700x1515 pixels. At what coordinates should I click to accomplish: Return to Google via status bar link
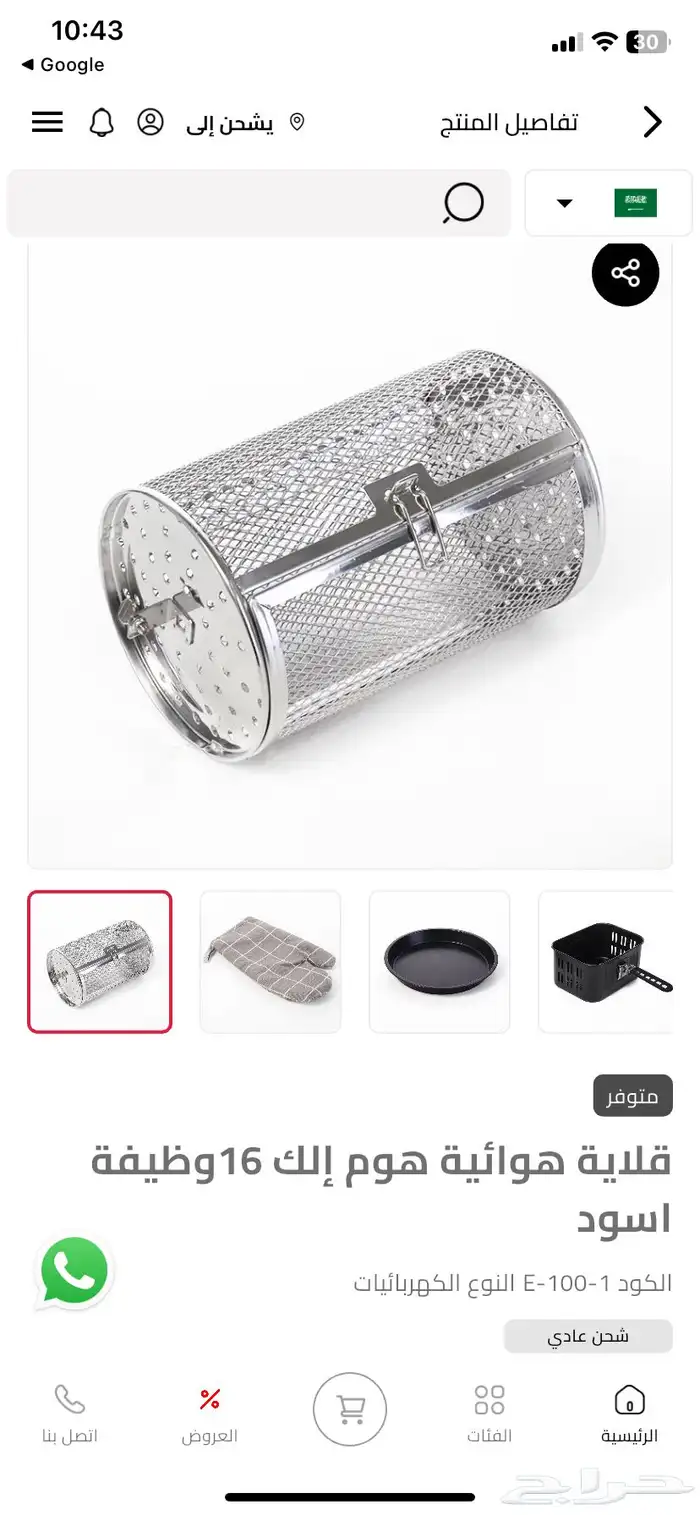[62, 65]
